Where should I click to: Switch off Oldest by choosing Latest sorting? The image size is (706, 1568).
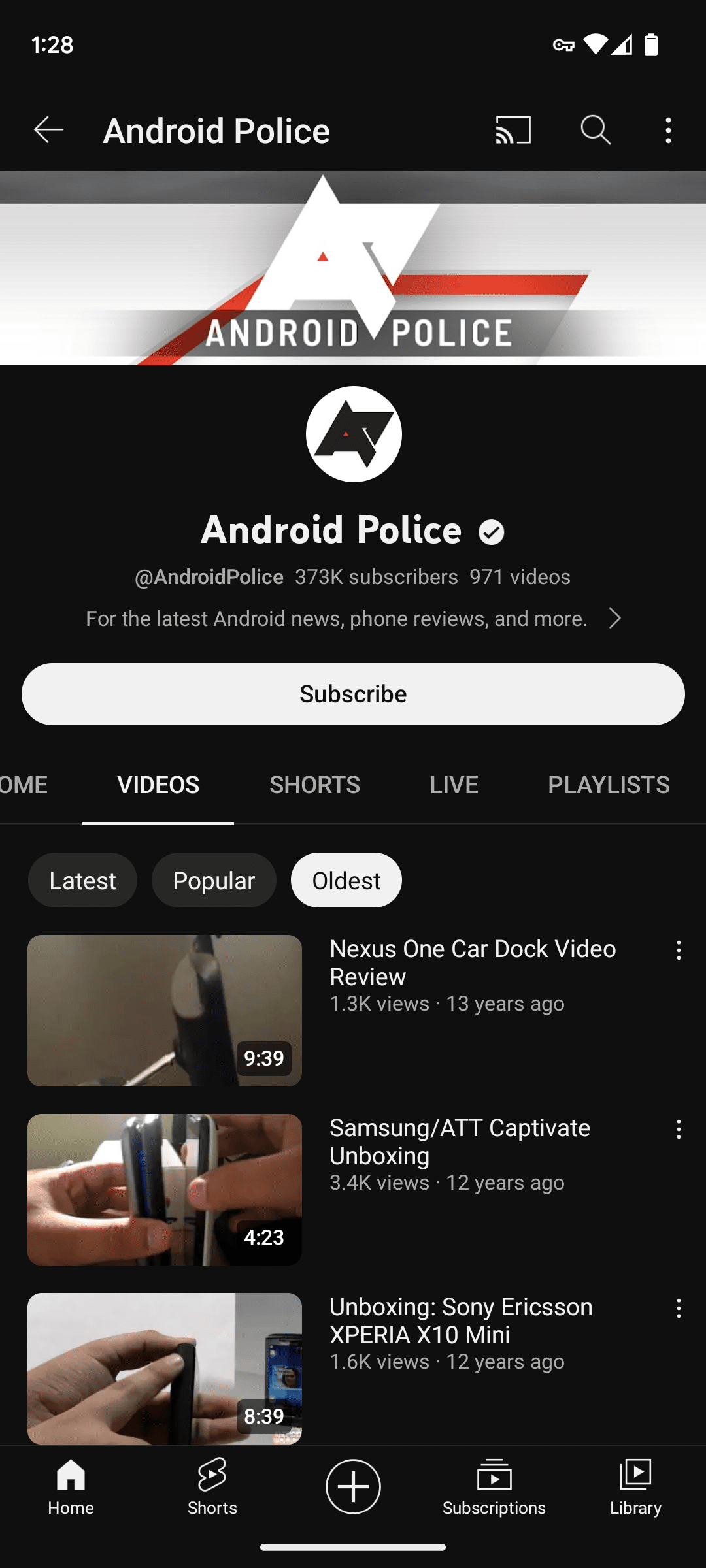pos(82,880)
